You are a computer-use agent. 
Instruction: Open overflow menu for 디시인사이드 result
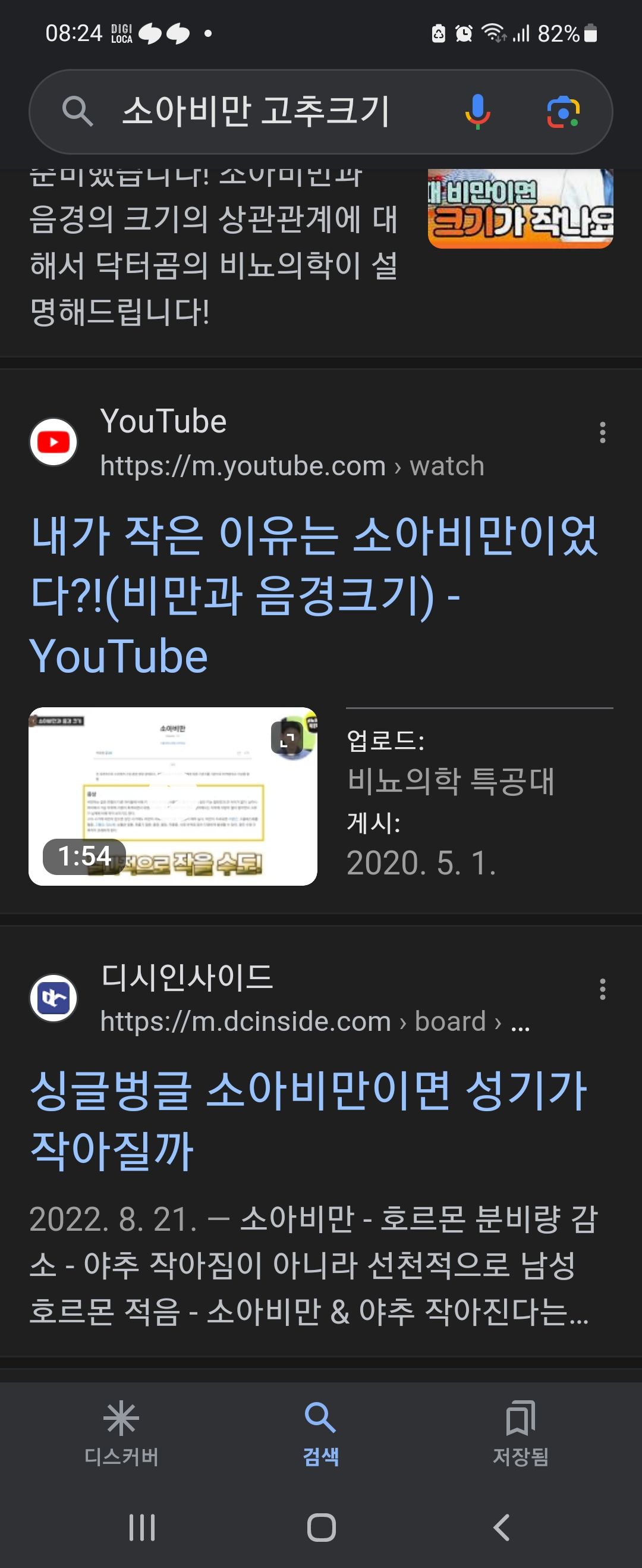[602, 989]
